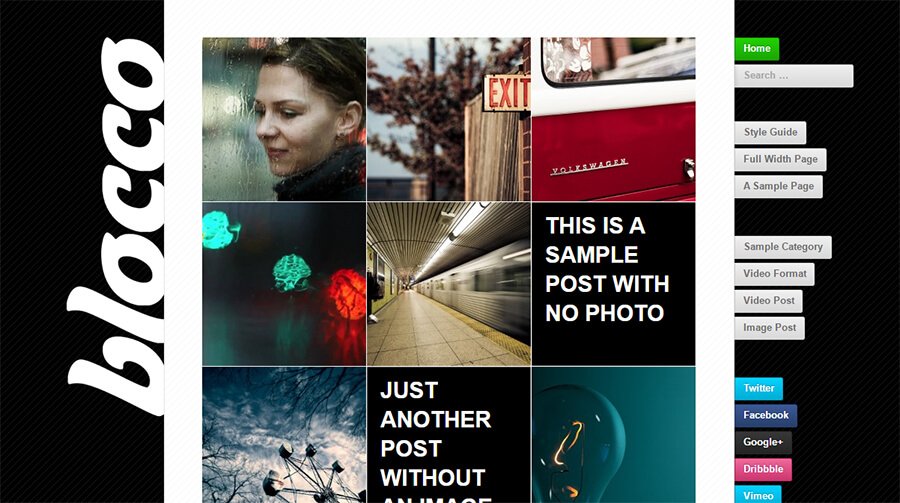Open the Dribbble link
The image size is (900, 503).
[x=763, y=470]
